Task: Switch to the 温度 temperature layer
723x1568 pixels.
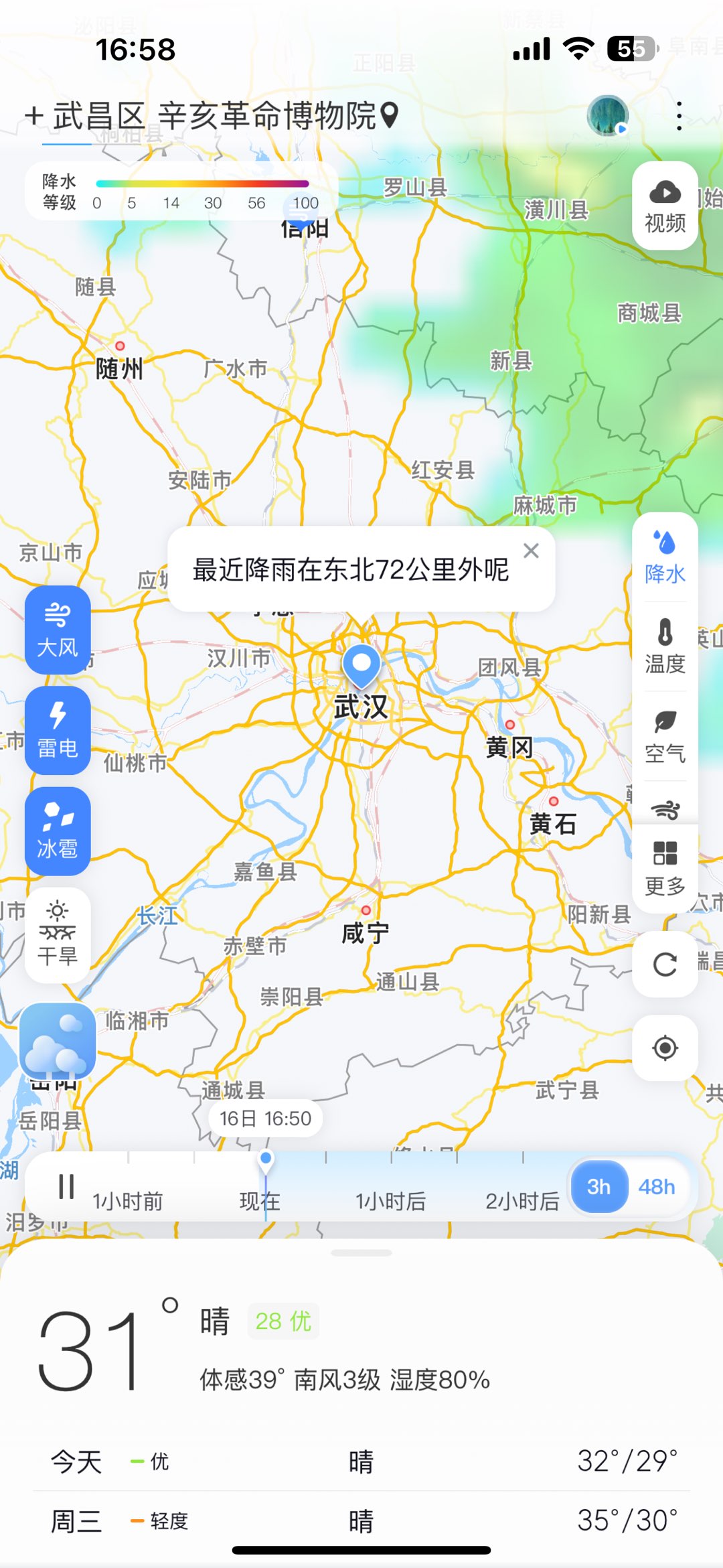Action: (x=665, y=646)
